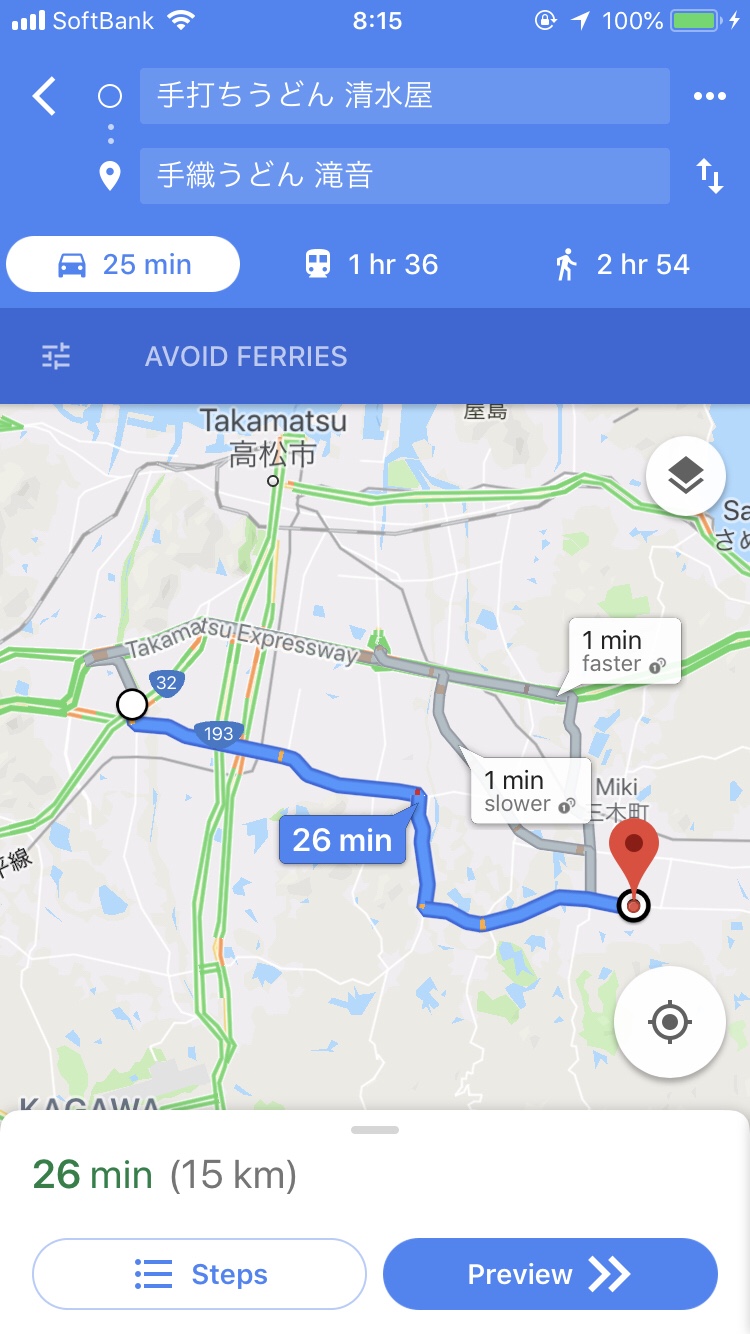Select the 1 min slower alternate route
This screenshot has height=1334, width=750.
528,791
